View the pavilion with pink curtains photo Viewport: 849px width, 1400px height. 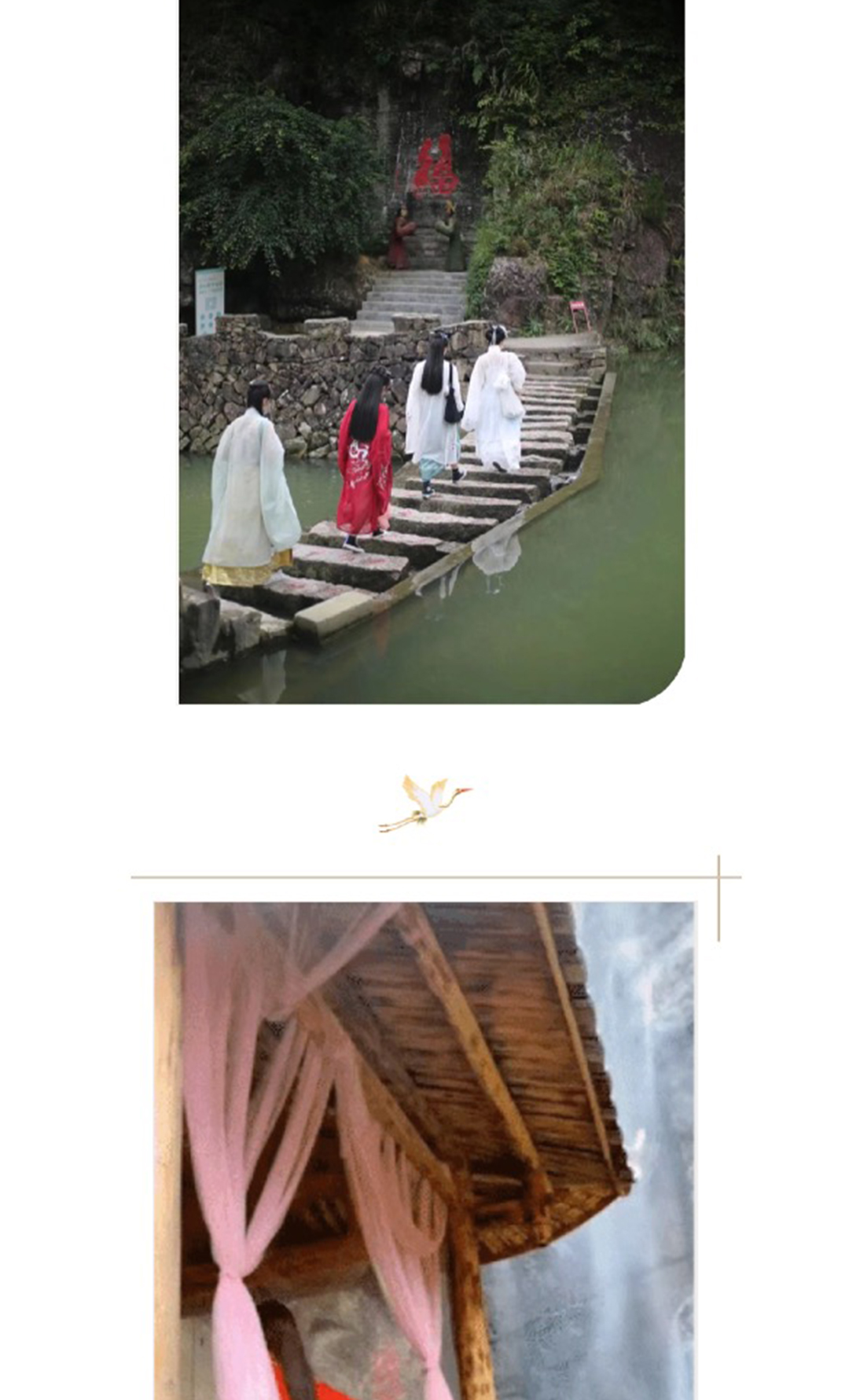coord(424,1149)
